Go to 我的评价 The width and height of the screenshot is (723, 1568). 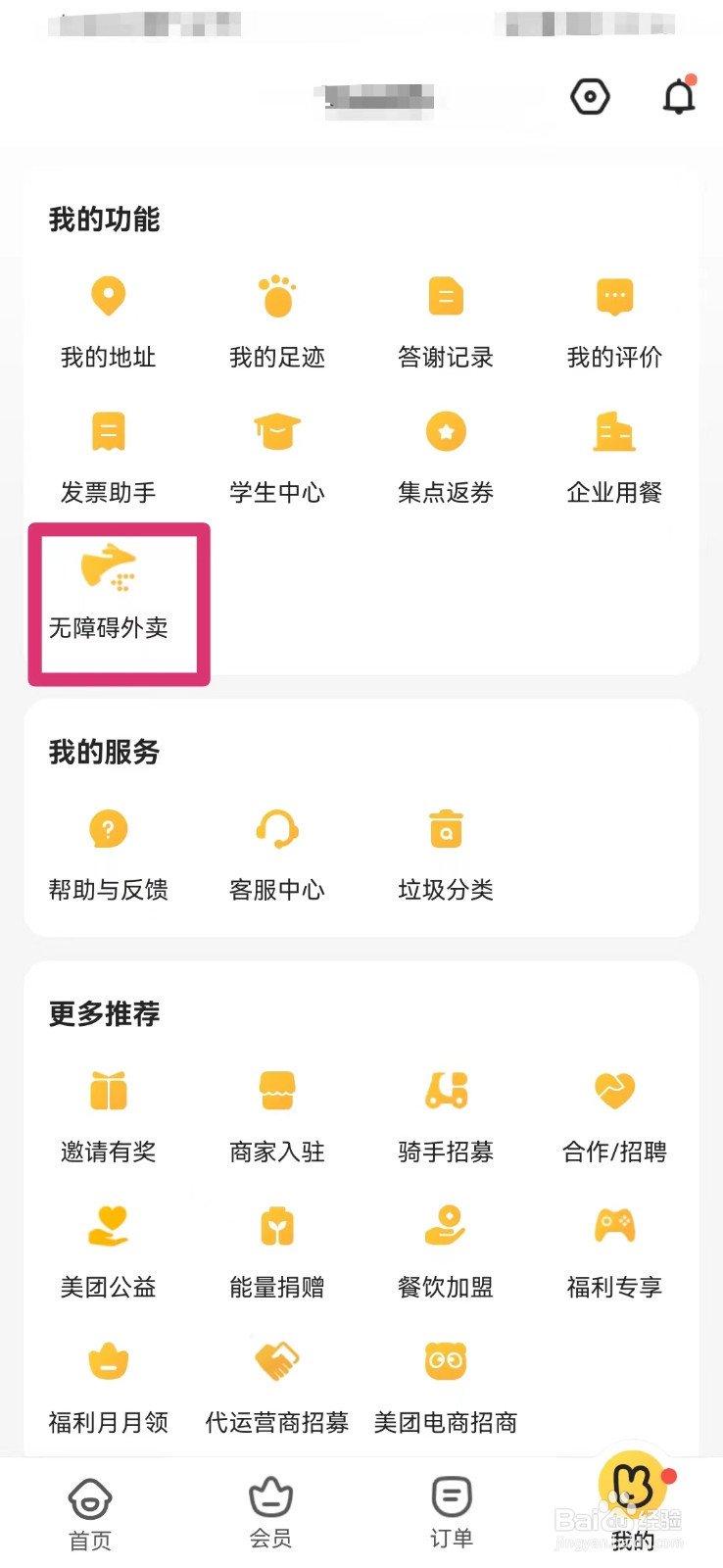pos(614,323)
